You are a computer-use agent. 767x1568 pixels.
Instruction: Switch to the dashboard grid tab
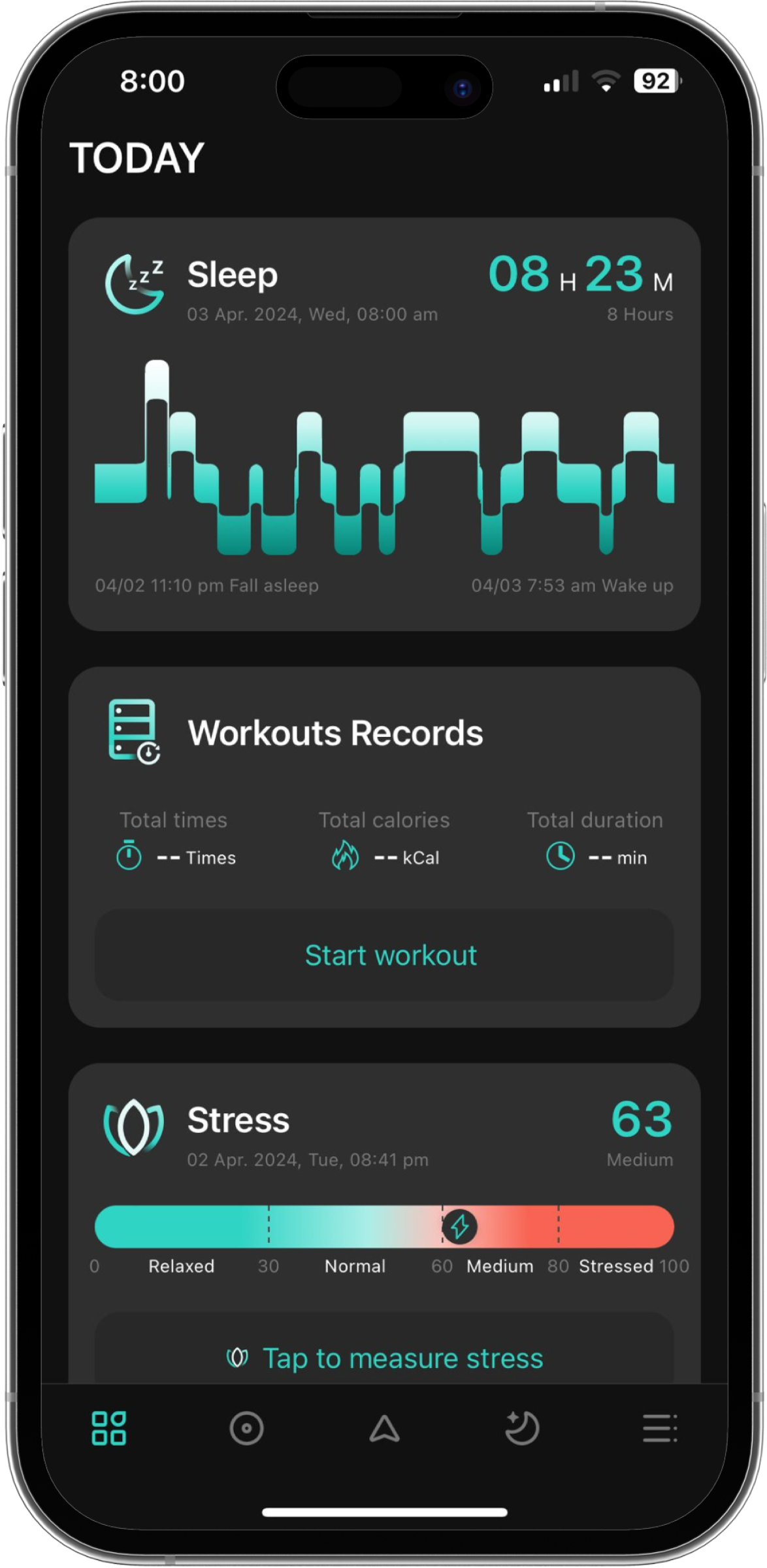coord(108,1428)
